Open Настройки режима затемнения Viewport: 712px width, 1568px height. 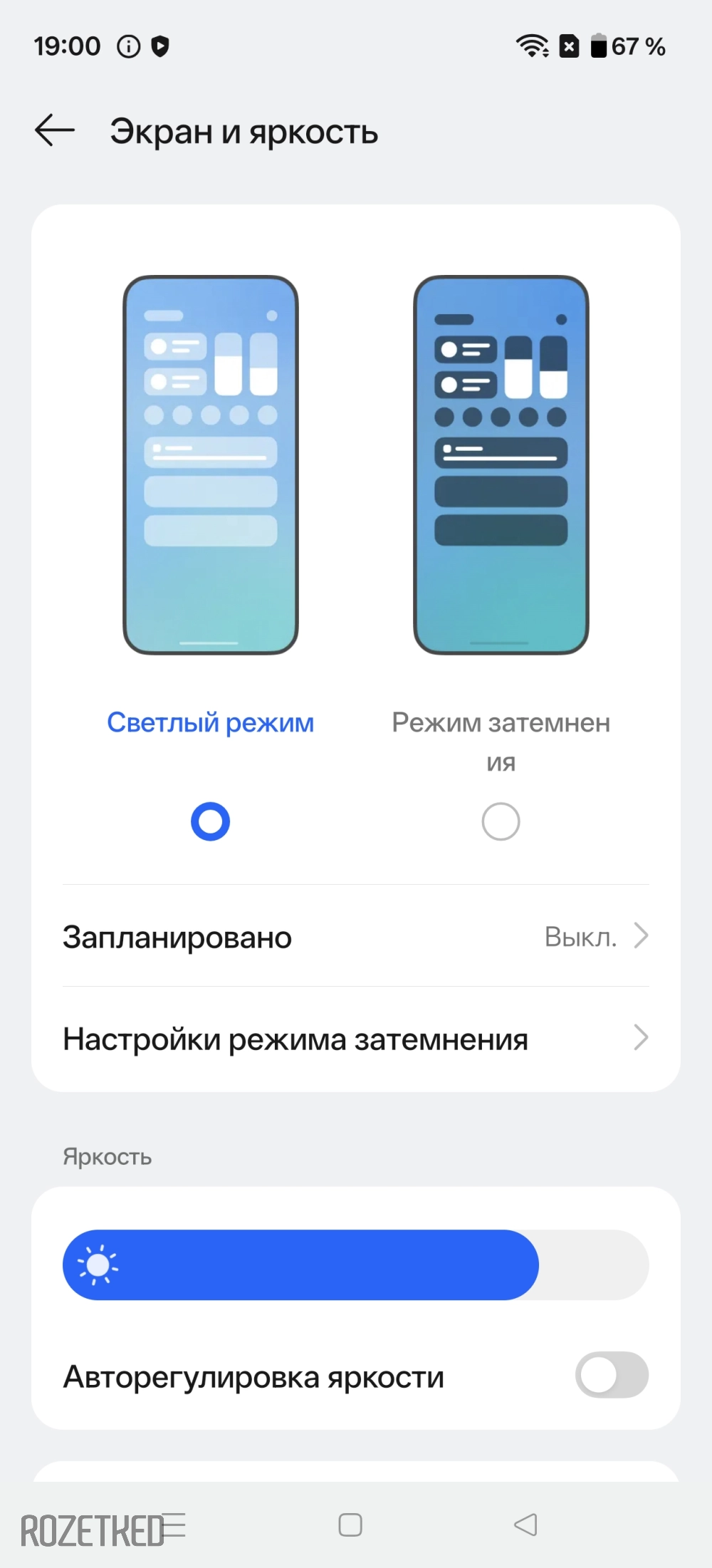355,1039
